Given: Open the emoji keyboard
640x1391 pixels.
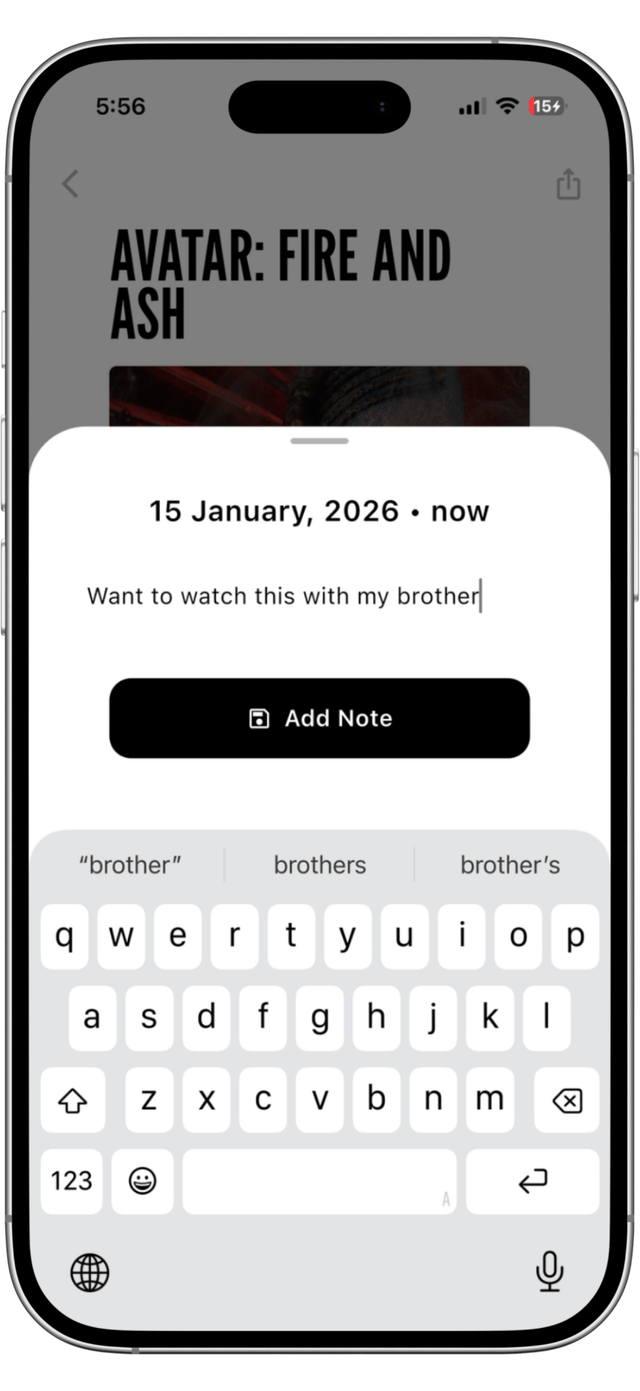Looking at the screenshot, I should (143, 1182).
